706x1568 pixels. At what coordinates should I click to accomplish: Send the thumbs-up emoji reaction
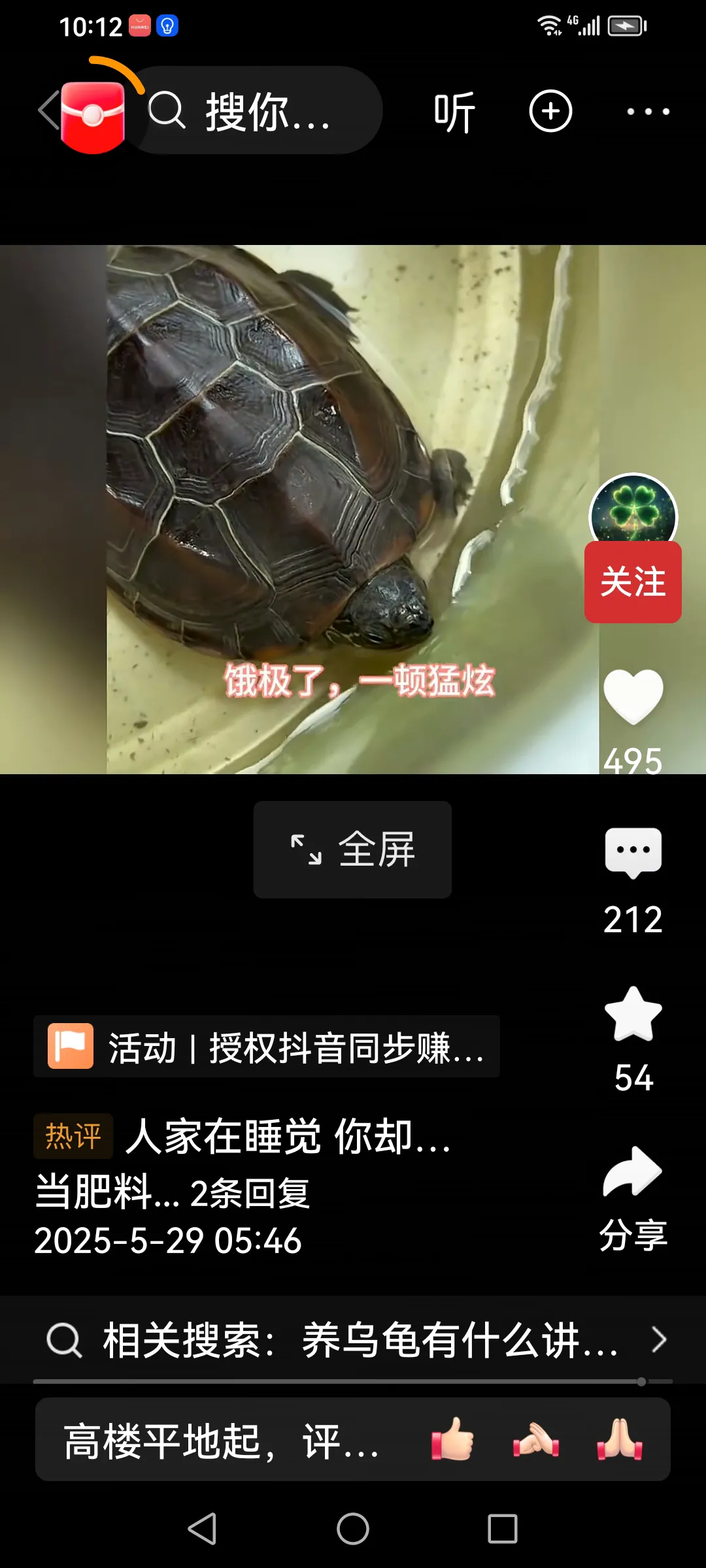pyautogui.click(x=452, y=1439)
